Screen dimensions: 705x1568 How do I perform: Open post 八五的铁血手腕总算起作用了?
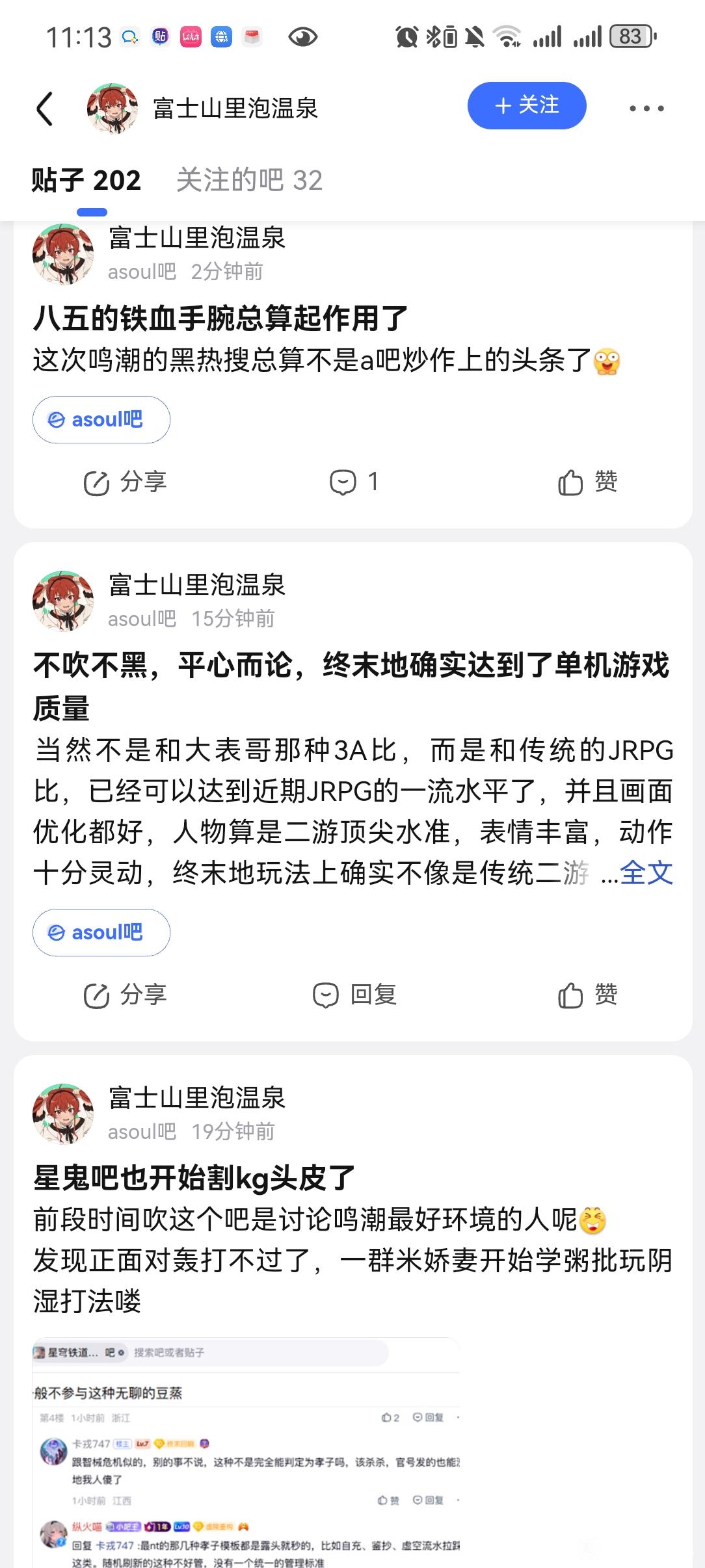pyautogui.click(x=220, y=319)
